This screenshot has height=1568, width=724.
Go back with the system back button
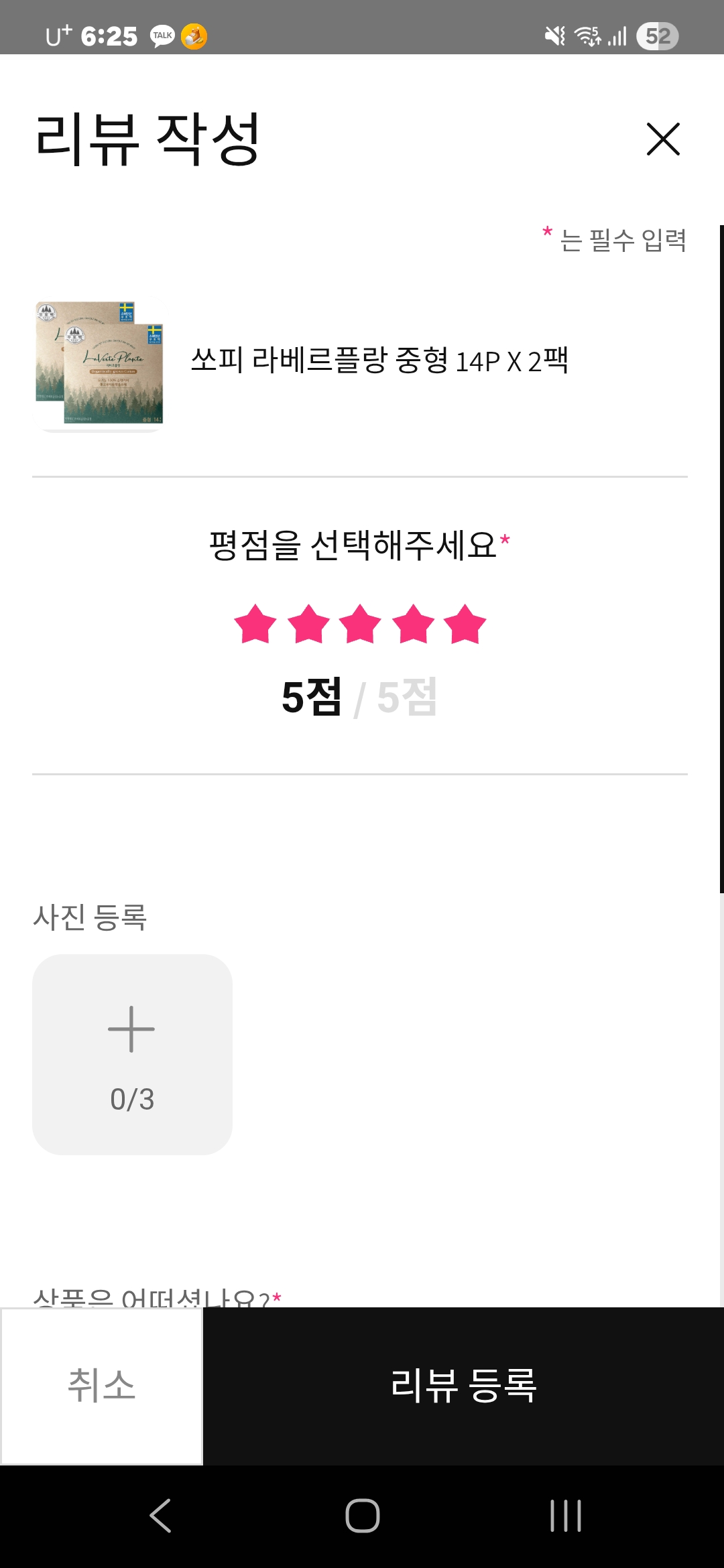[x=160, y=1516]
